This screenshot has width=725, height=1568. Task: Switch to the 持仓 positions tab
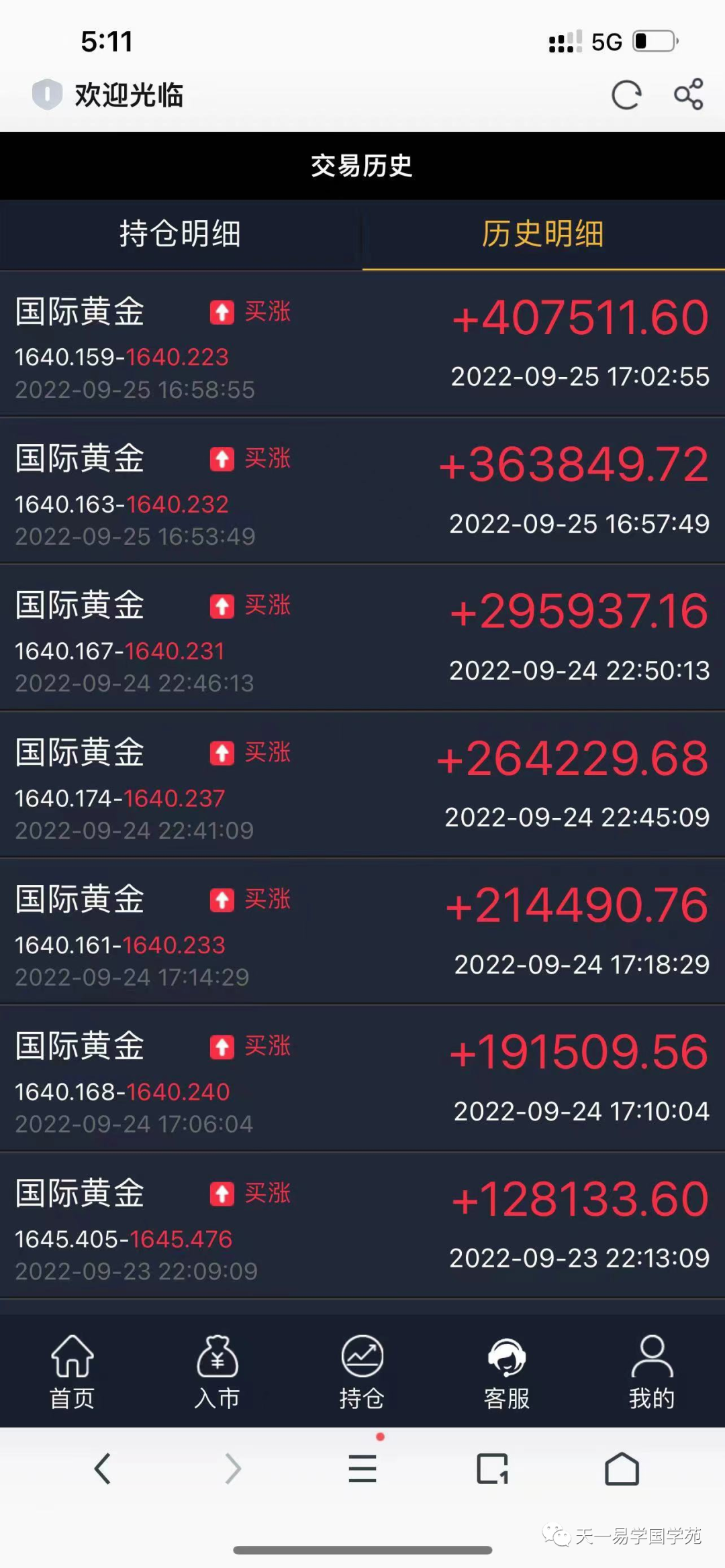coord(362,1371)
